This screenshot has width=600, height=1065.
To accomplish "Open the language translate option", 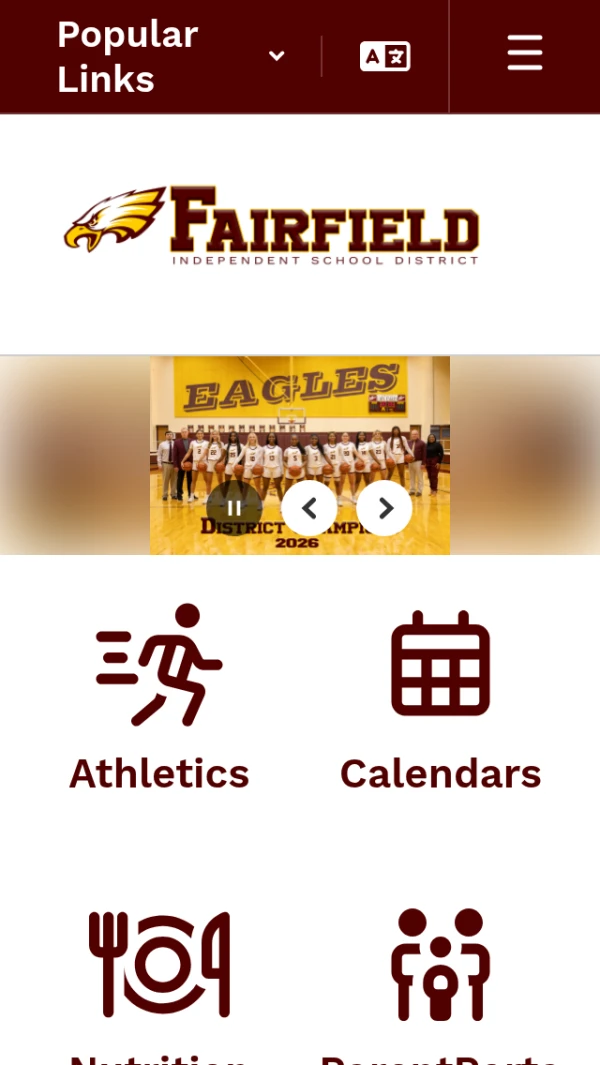I will [x=385, y=56].
